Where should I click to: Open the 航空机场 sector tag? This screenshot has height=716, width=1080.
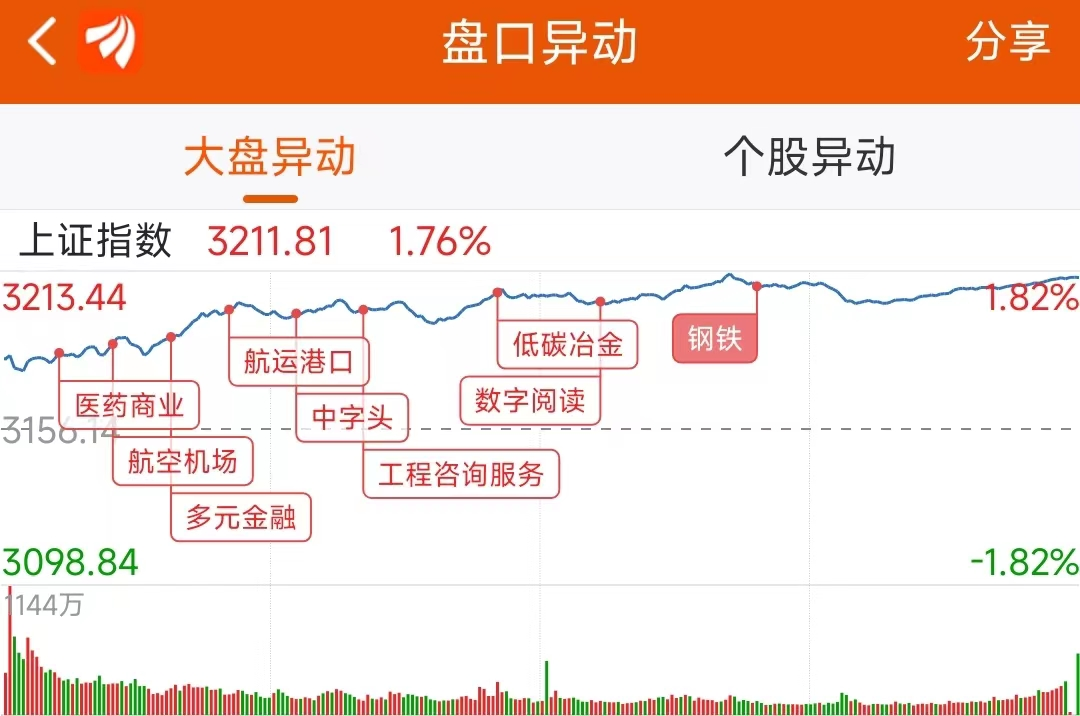click(182, 461)
